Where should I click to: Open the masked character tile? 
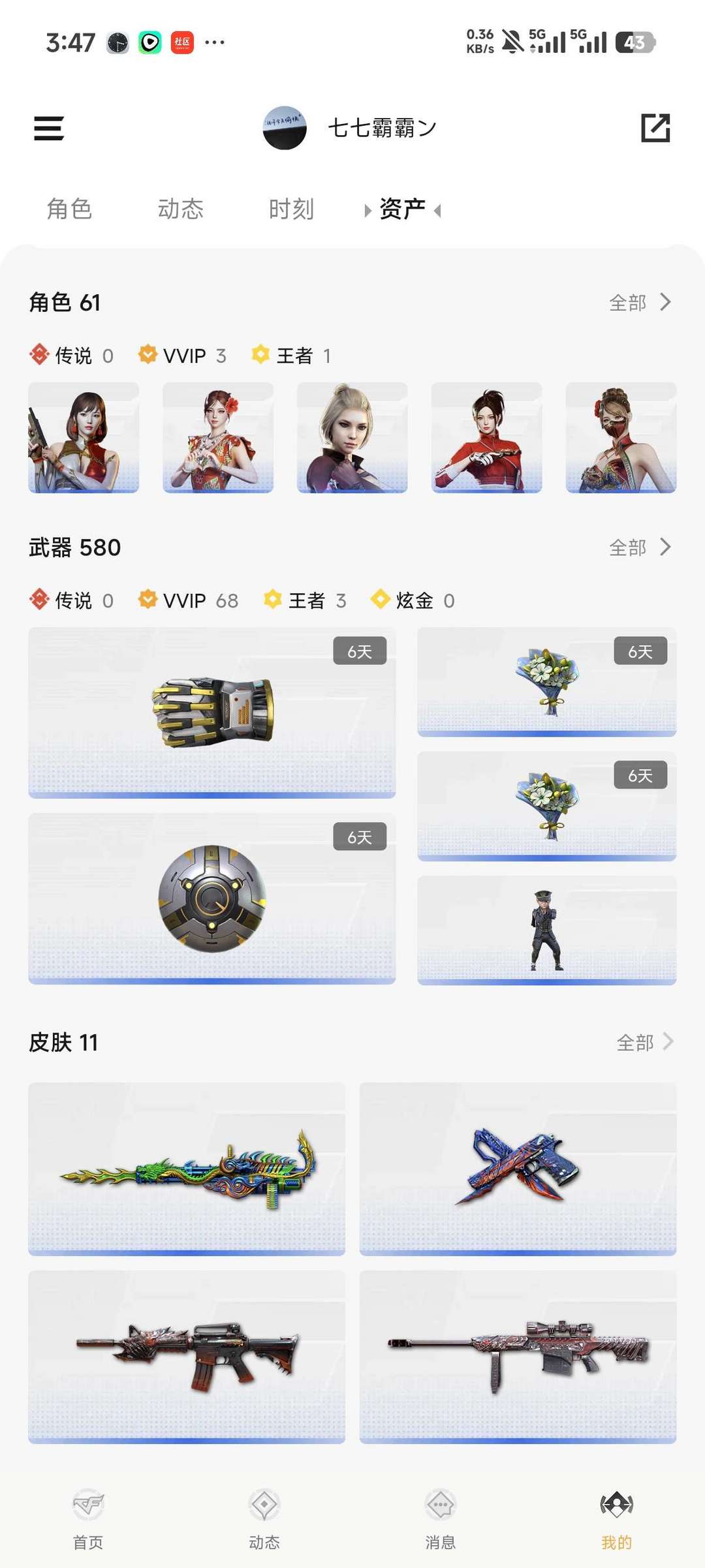[x=621, y=437]
